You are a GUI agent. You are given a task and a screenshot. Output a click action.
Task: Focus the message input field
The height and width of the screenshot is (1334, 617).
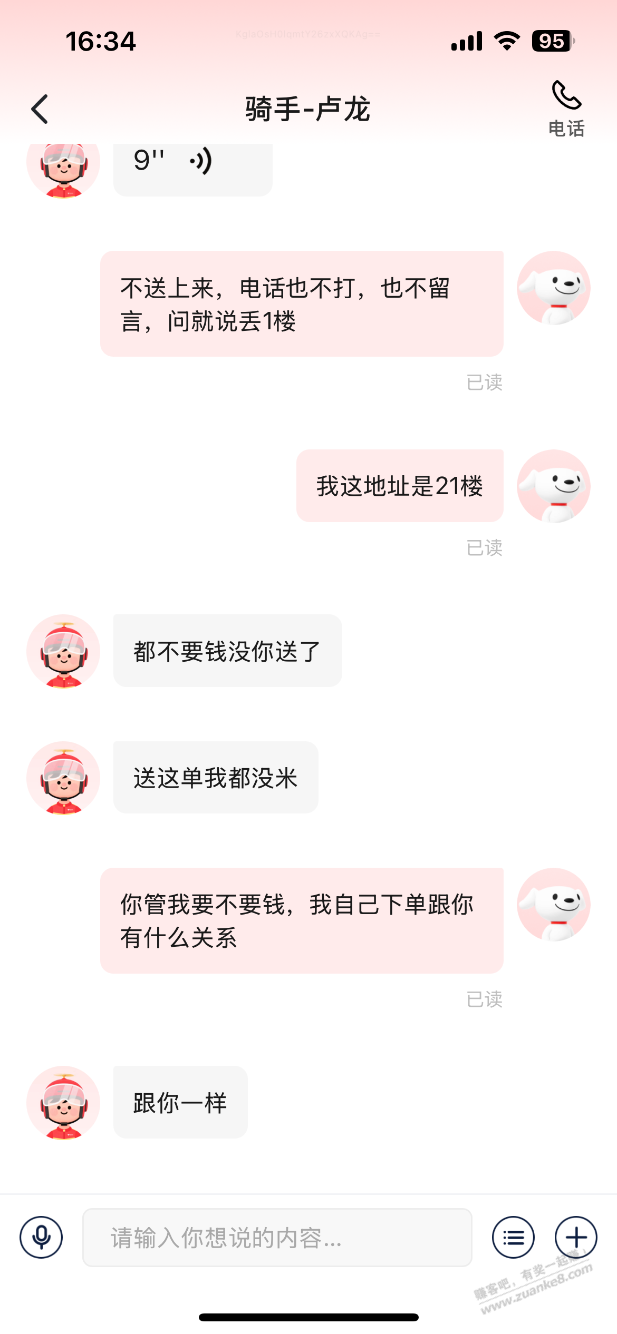277,1238
